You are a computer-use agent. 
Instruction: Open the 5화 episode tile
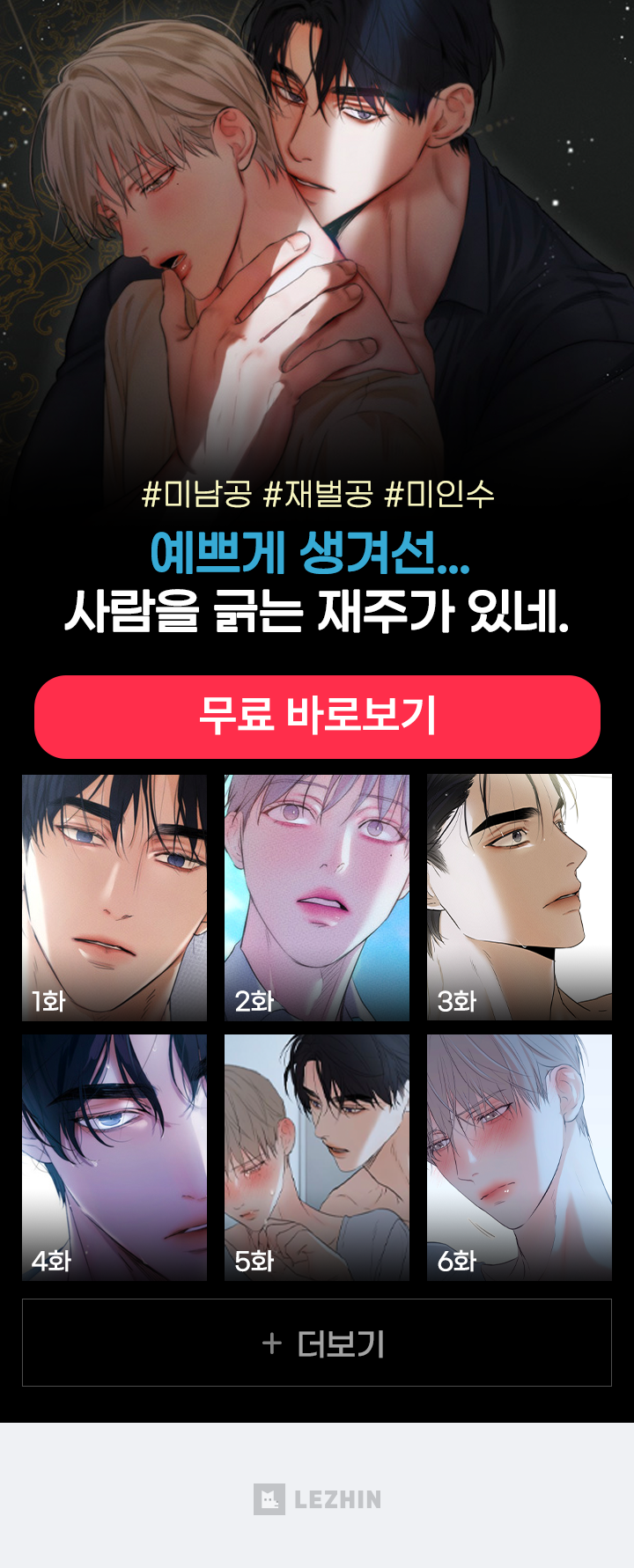317,1157
